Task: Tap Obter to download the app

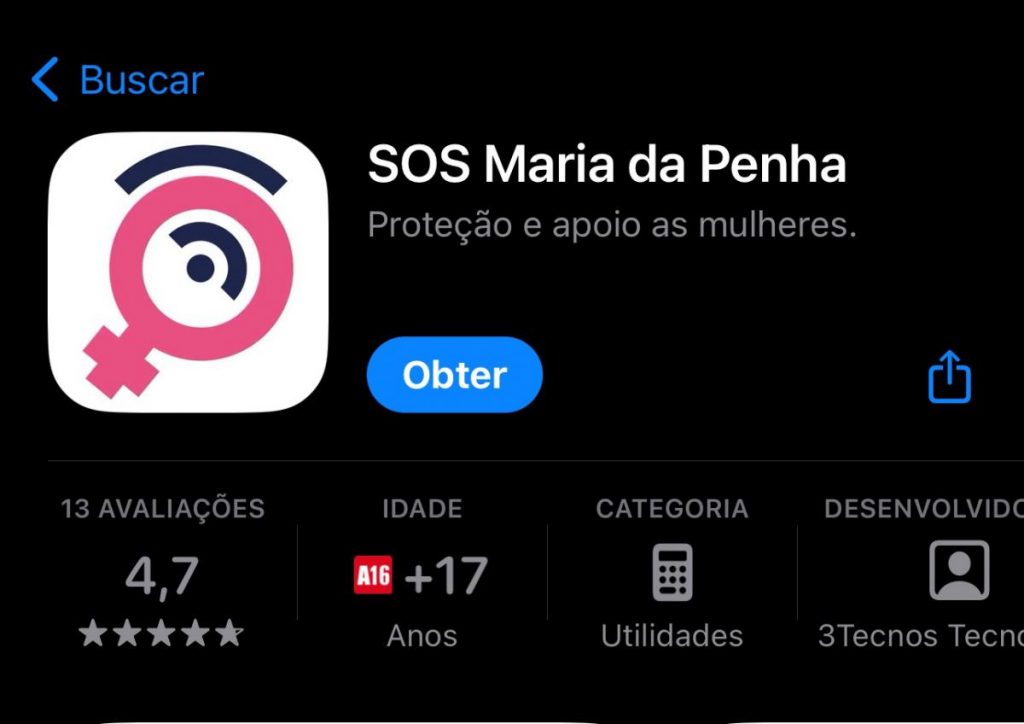Action: [455, 375]
